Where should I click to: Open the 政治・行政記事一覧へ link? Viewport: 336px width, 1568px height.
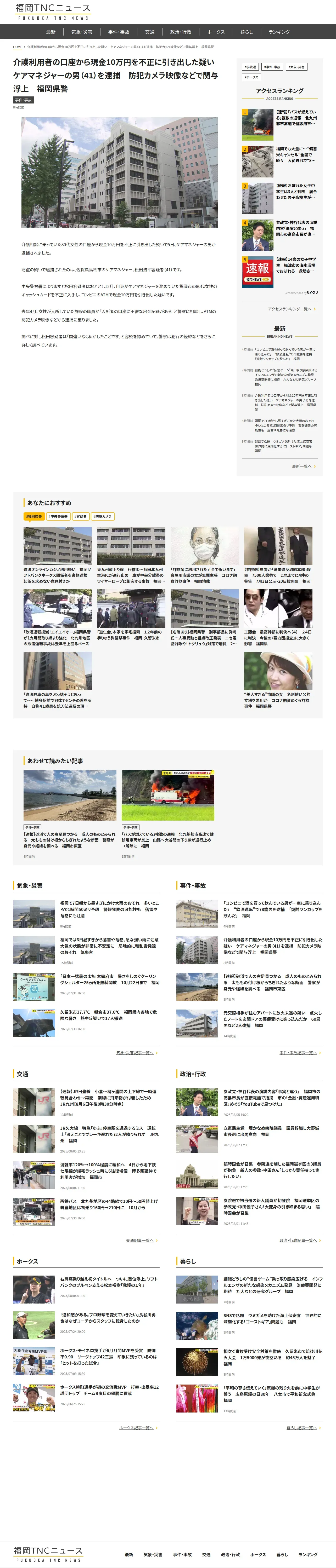(x=298, y=1240)
